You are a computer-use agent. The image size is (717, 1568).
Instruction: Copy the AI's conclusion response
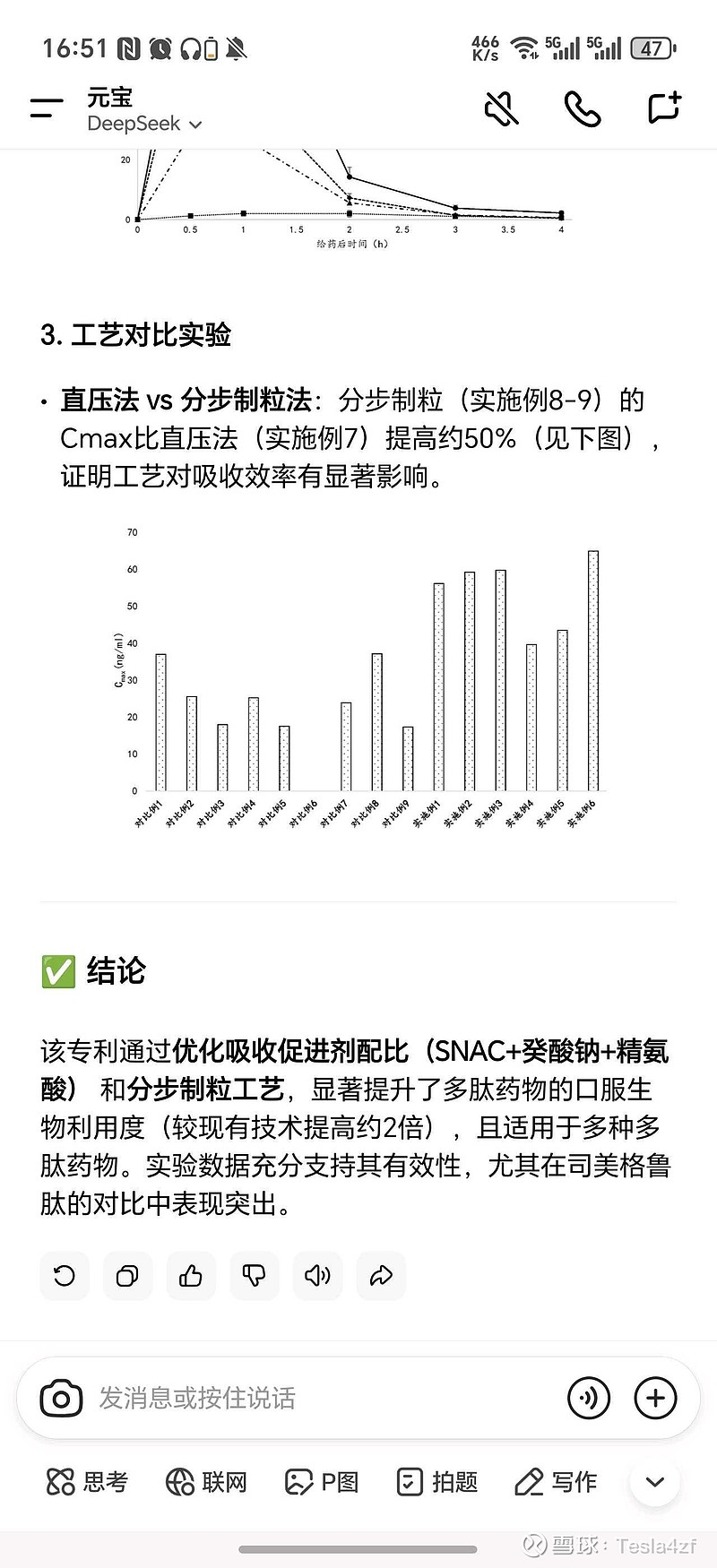127,1276
